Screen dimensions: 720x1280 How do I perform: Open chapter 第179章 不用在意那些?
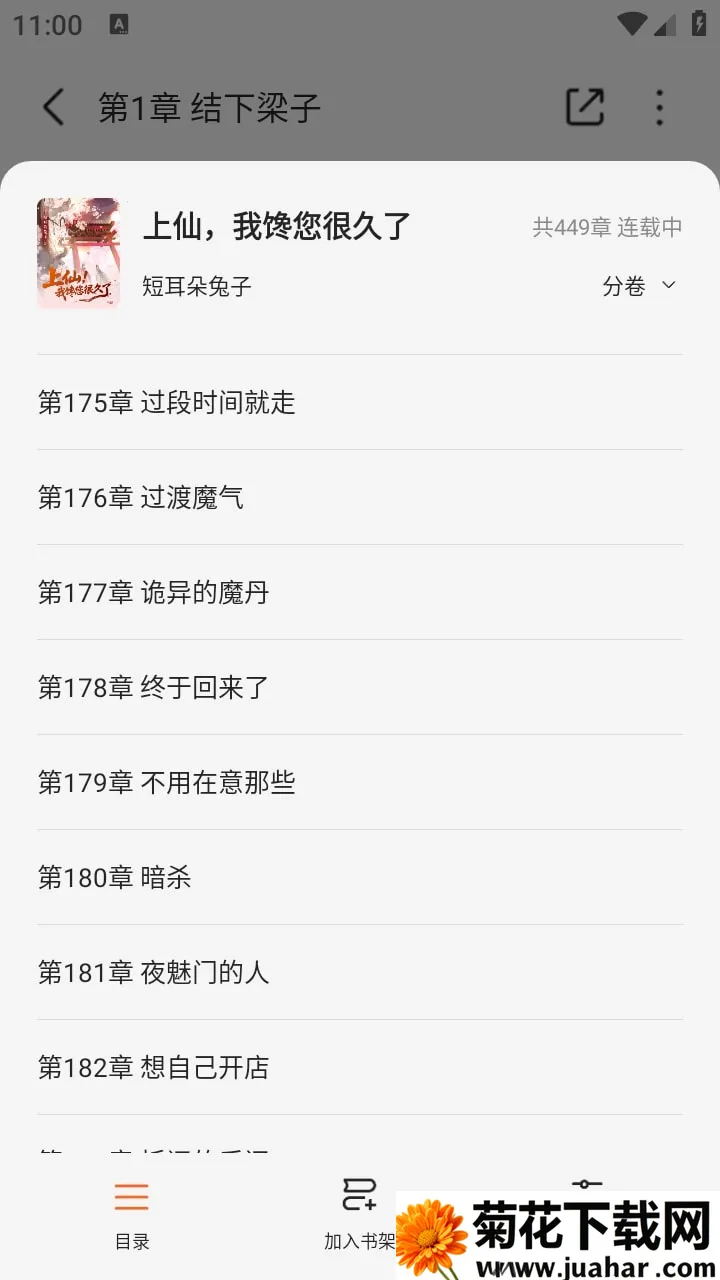pos(167,783)
